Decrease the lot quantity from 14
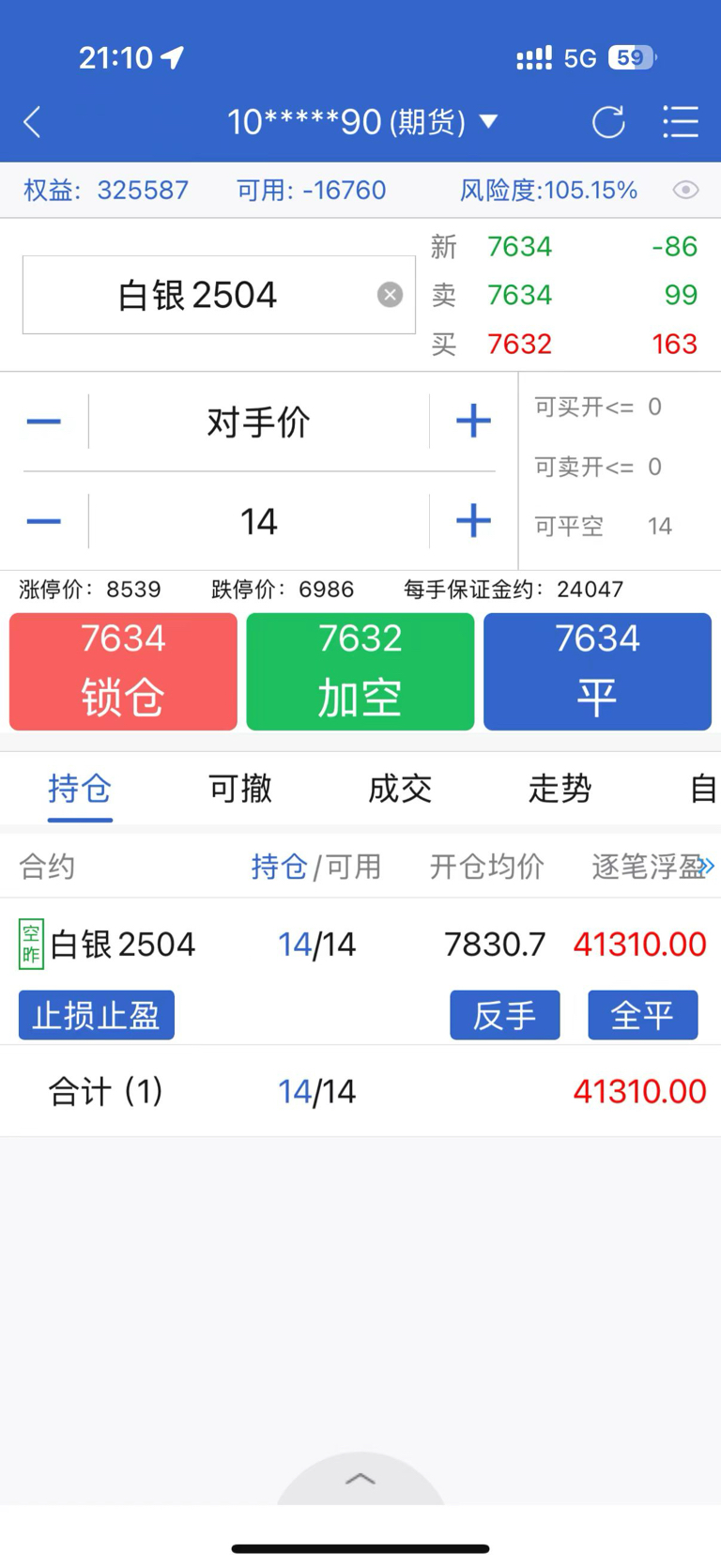 pos(44,521)
